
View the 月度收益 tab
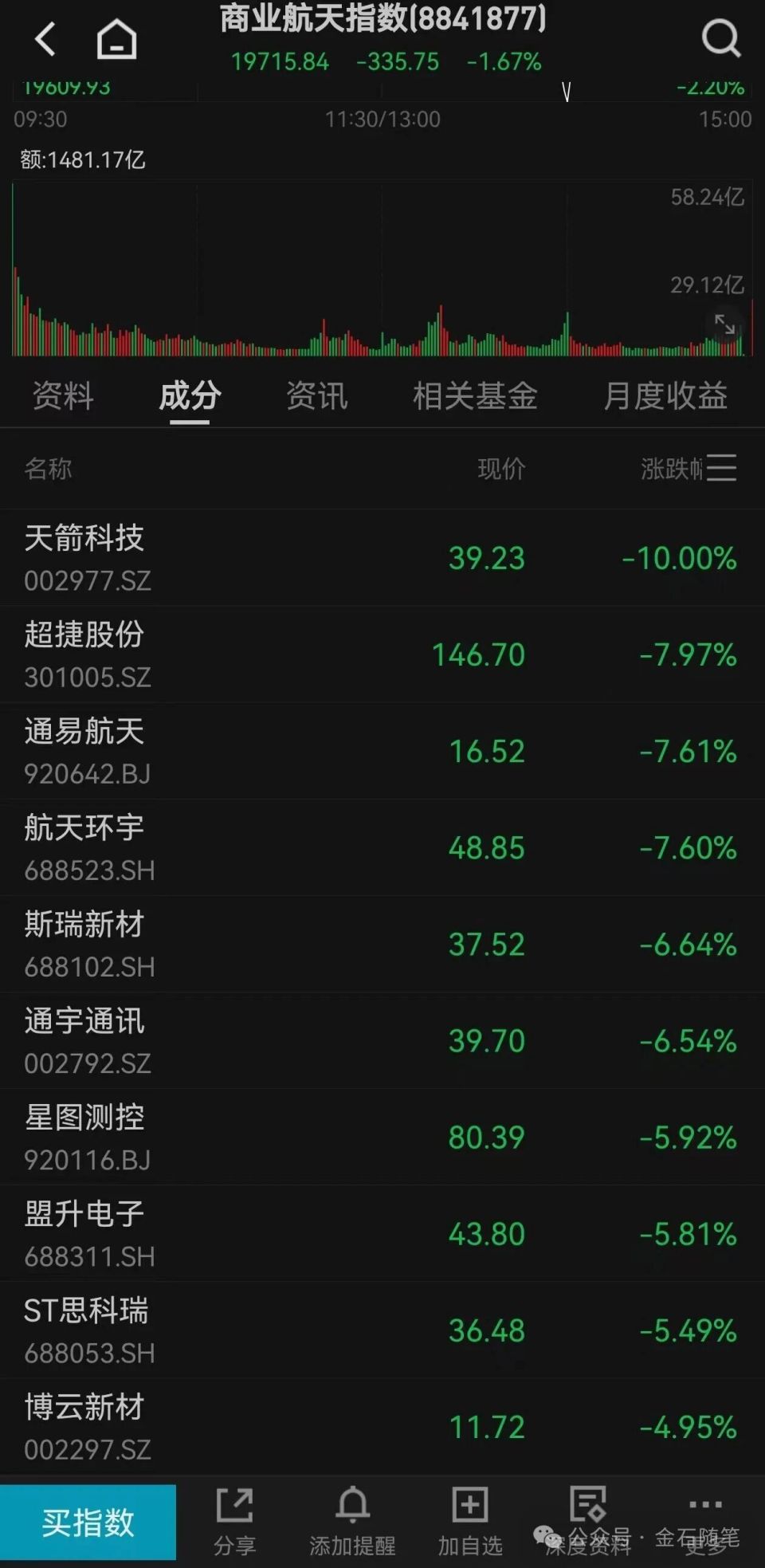pyautogui.click(x=664, y=396)
